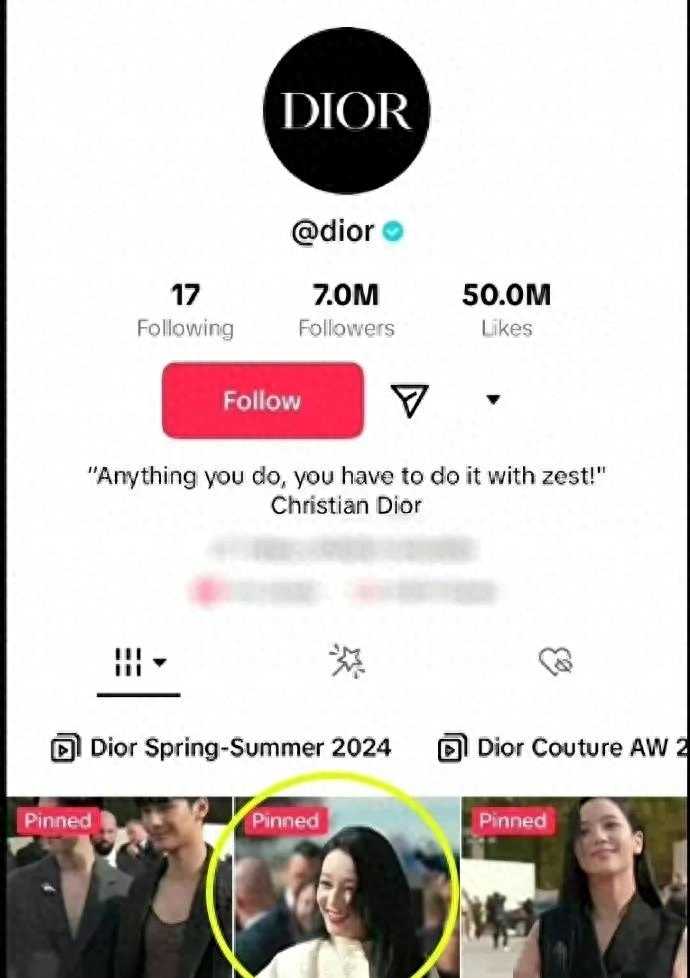The height and width of the screenshot is (978, 690).
Task: Switch to the videos grid tab
Action: (x=138, y=661)
